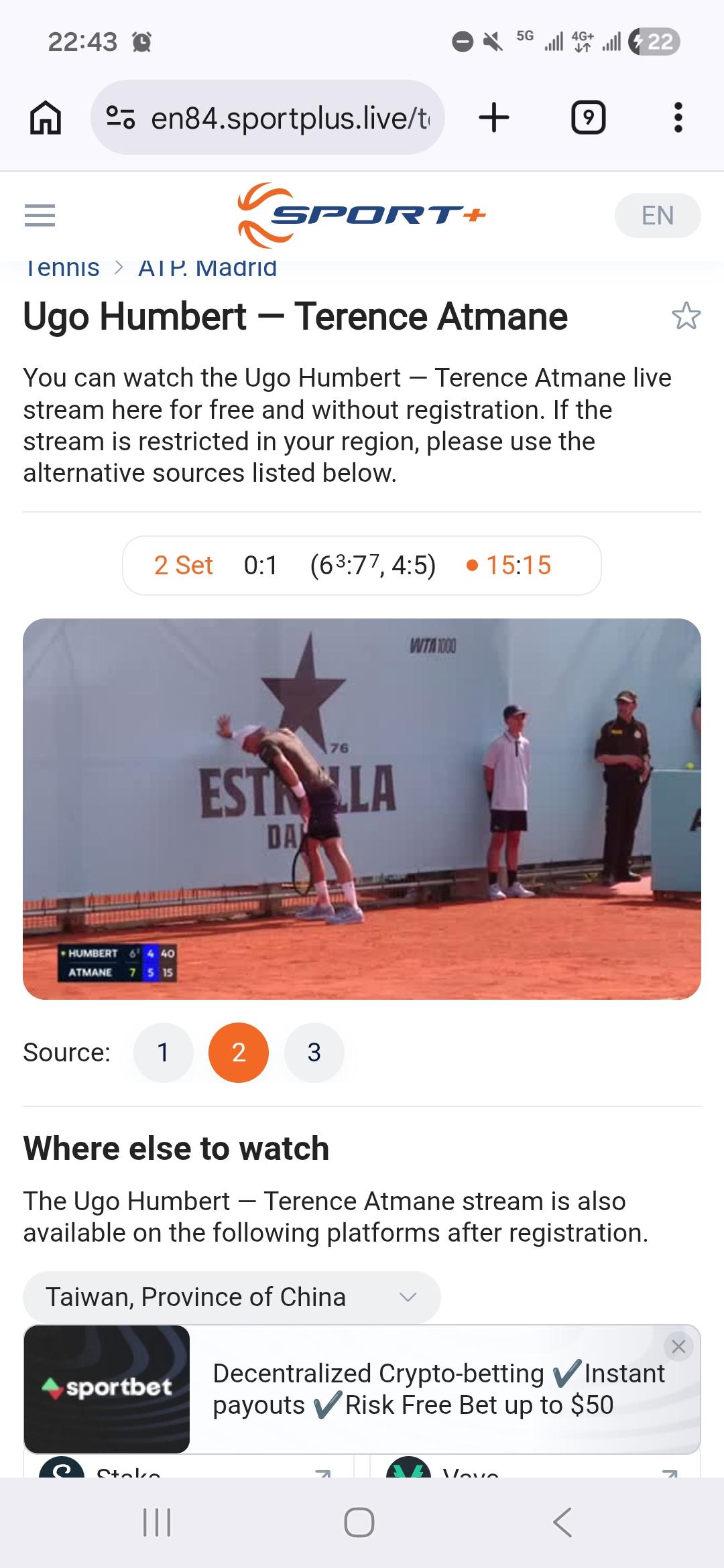Change language with the EN button
Screen dimensions: 724x1568
click(657, 215)
